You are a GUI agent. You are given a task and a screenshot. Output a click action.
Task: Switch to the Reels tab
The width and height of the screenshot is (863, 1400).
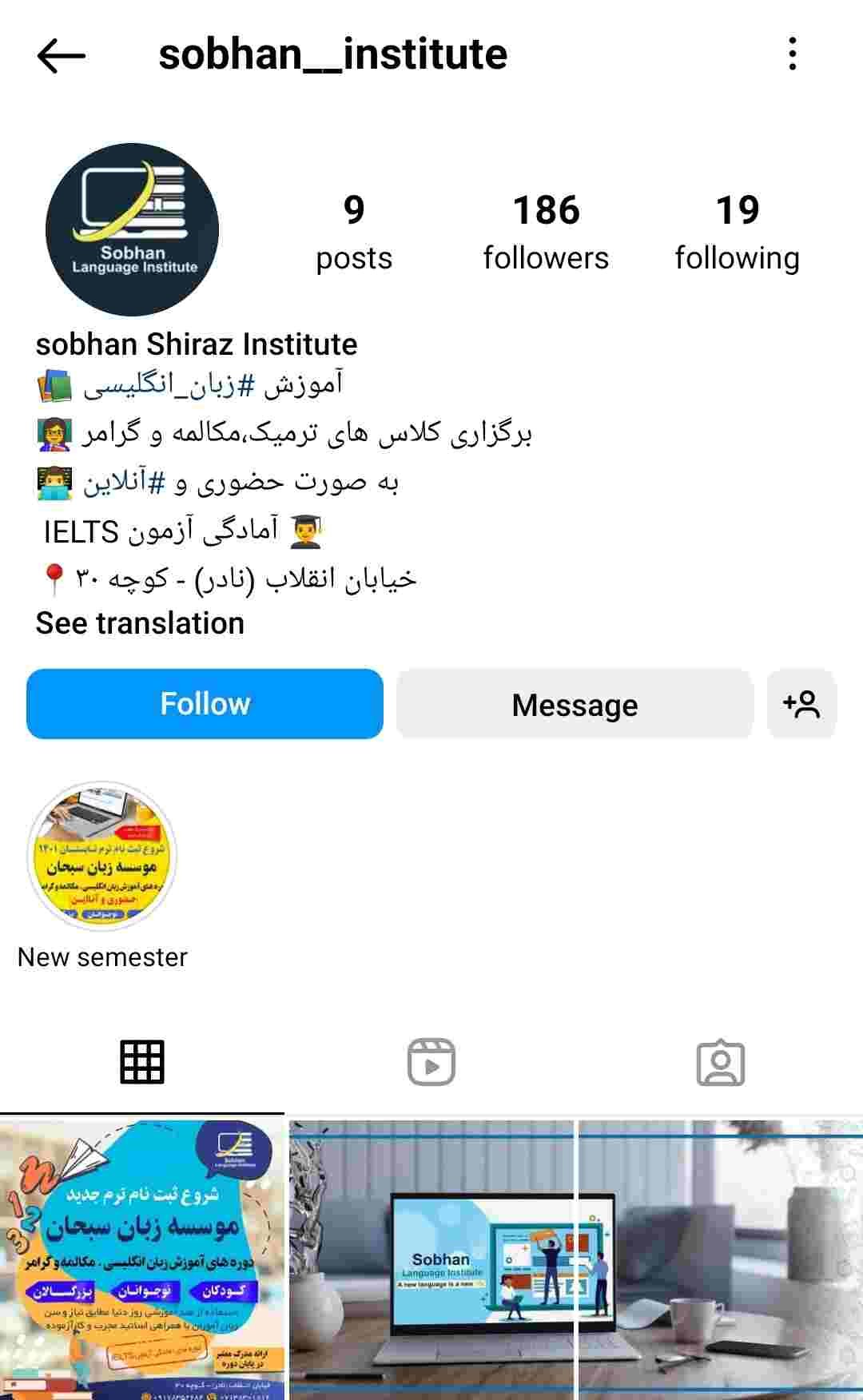coord(431,1062)
